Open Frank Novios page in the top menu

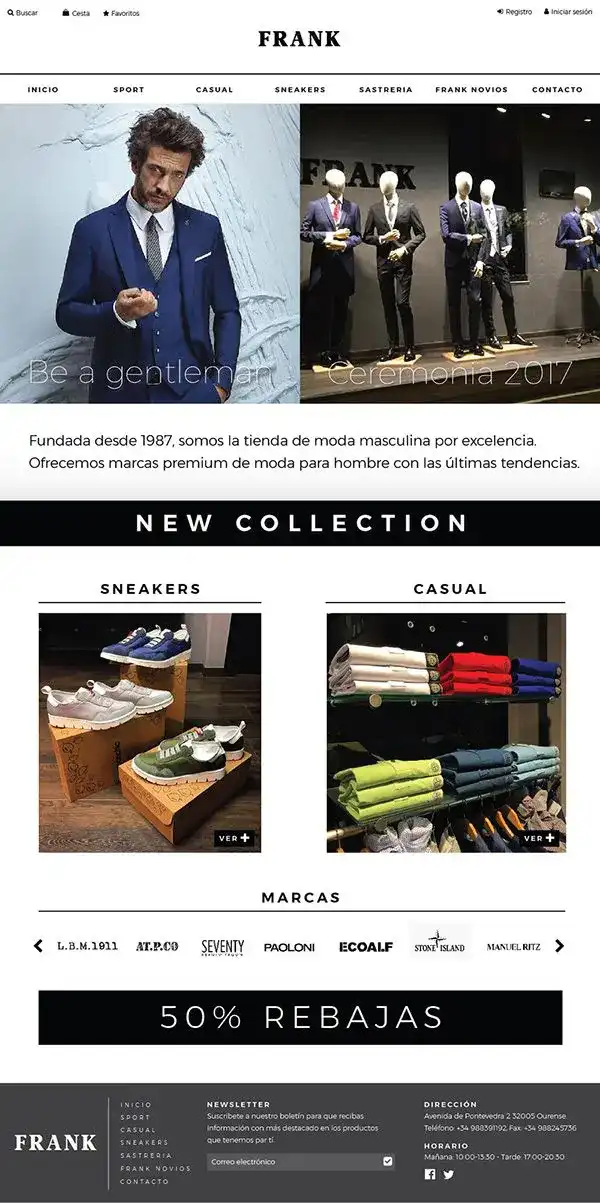pyautogui.click(x=471, y=90)
